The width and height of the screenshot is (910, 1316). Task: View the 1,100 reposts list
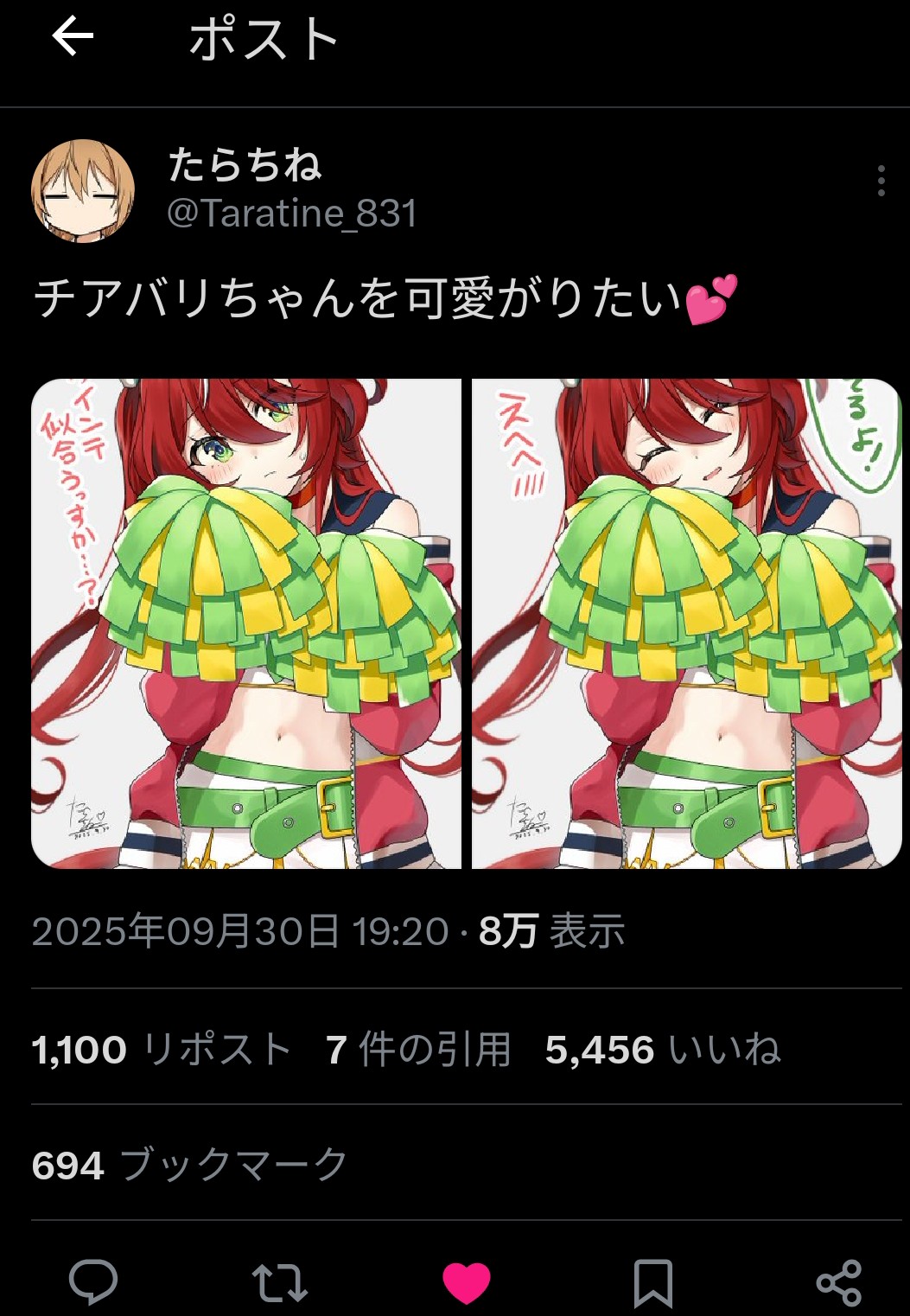[x=162, y=1050]
